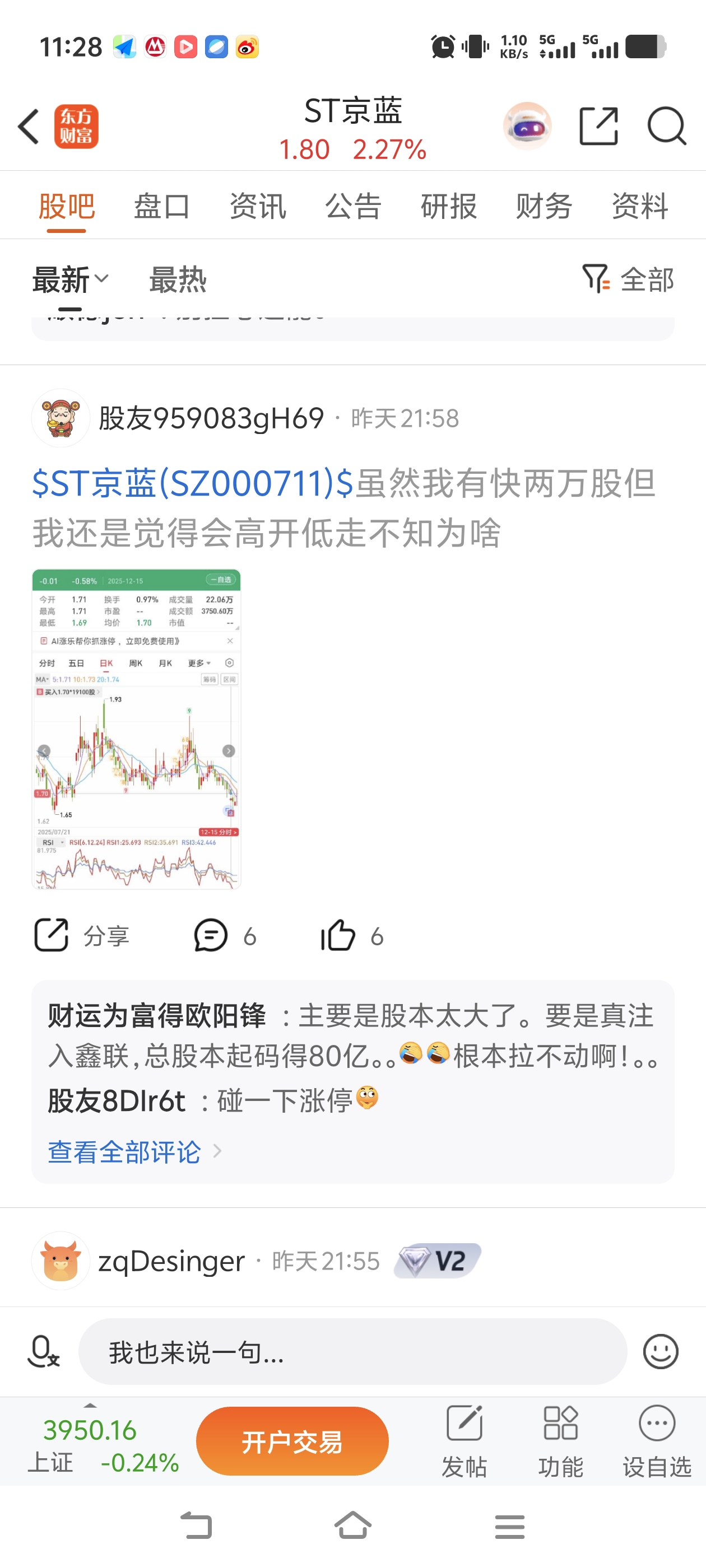Select the 研报 tab

(448, 206)
